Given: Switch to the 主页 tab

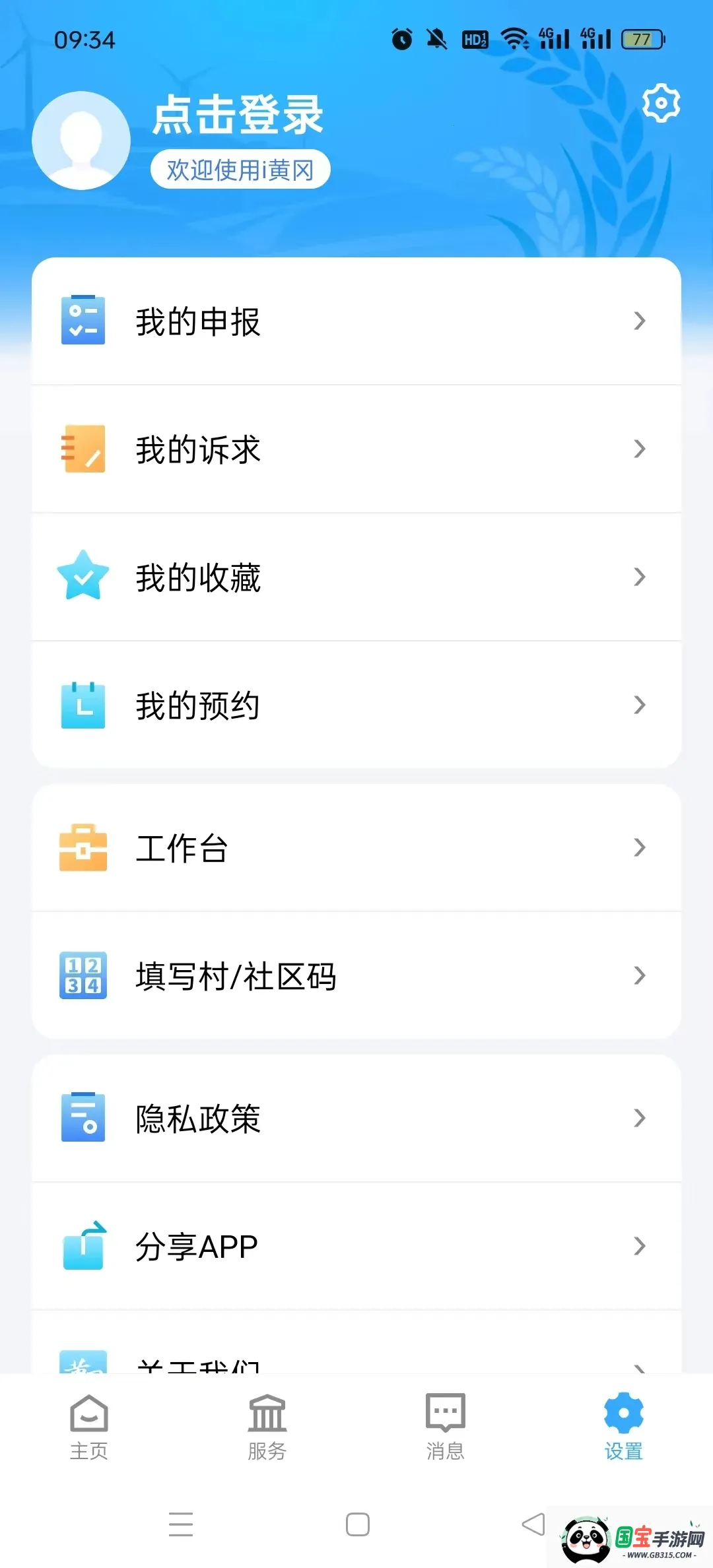Looking at the screenshot, I should tap(89, 1425).
